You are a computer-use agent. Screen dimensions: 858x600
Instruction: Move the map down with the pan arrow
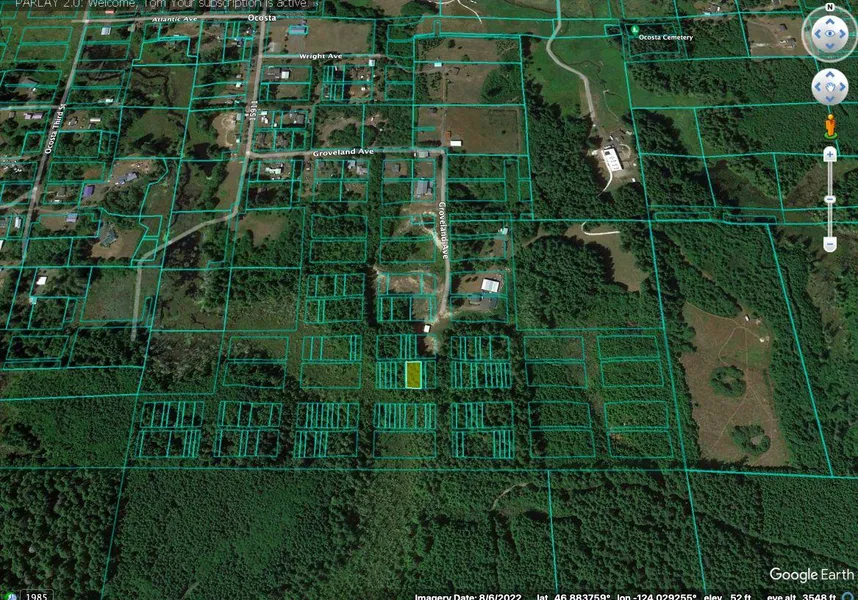point(830,98)
